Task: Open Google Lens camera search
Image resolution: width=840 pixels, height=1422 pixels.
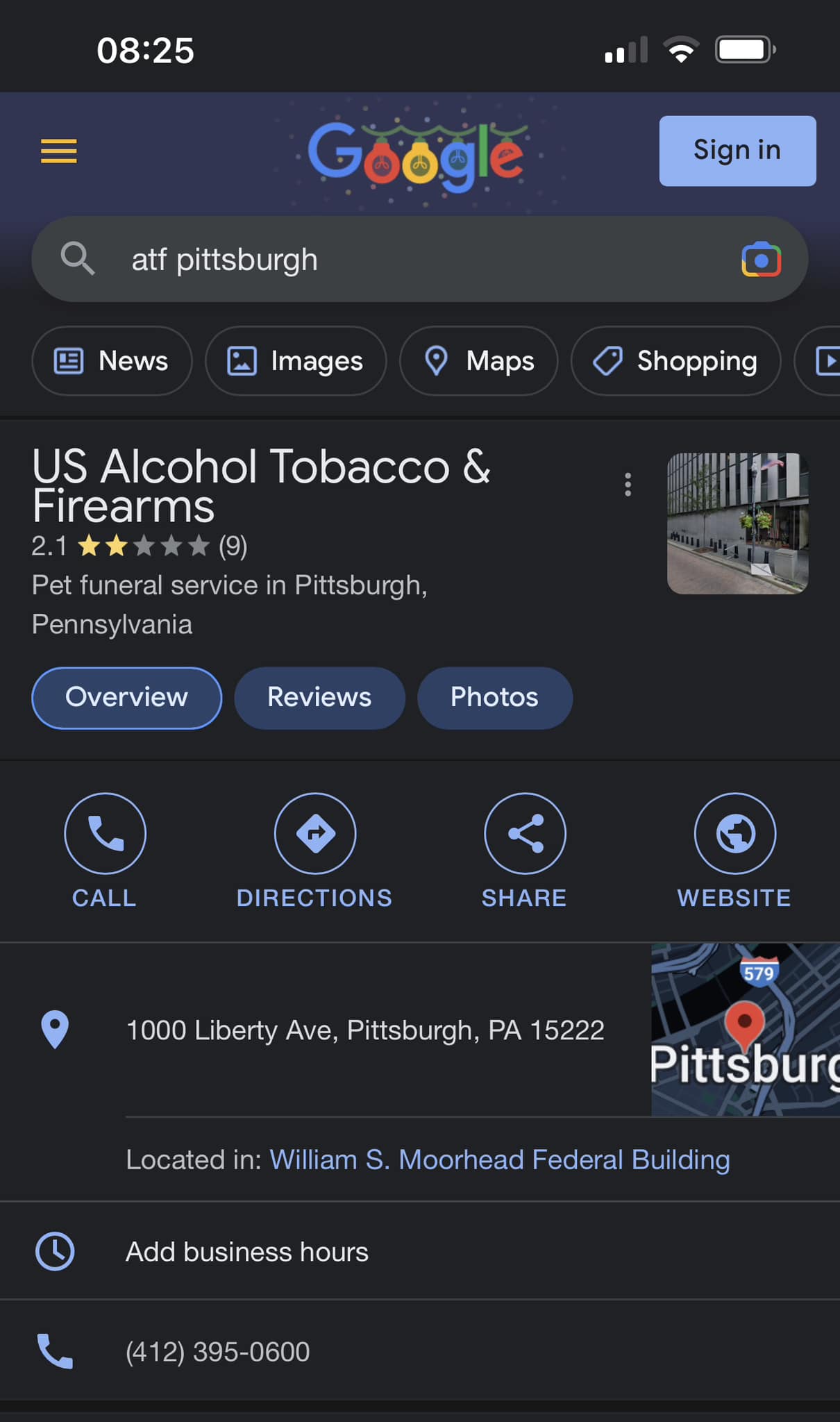Action: coord(761,260)
